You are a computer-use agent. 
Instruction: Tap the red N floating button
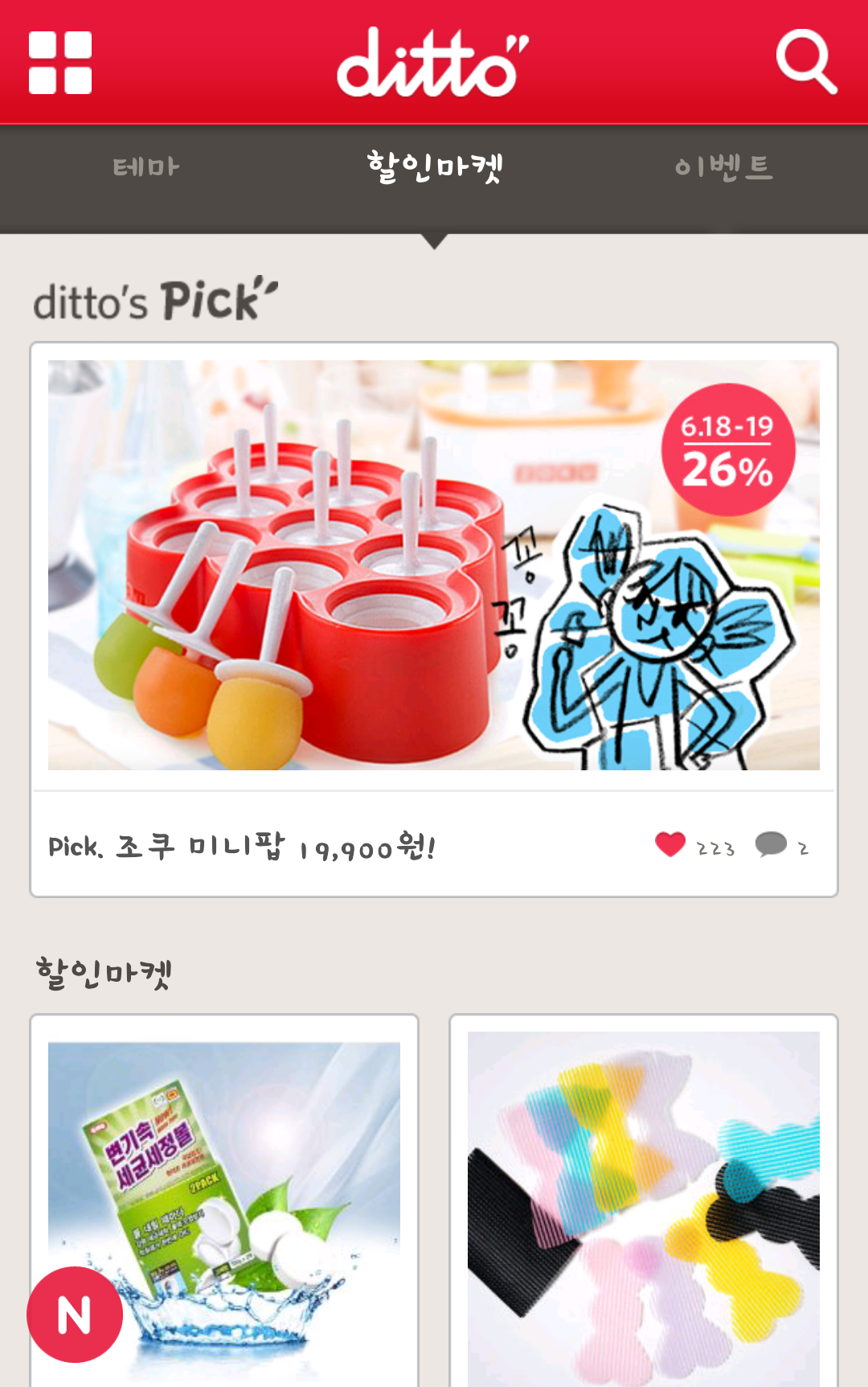tap(75, 1315)
